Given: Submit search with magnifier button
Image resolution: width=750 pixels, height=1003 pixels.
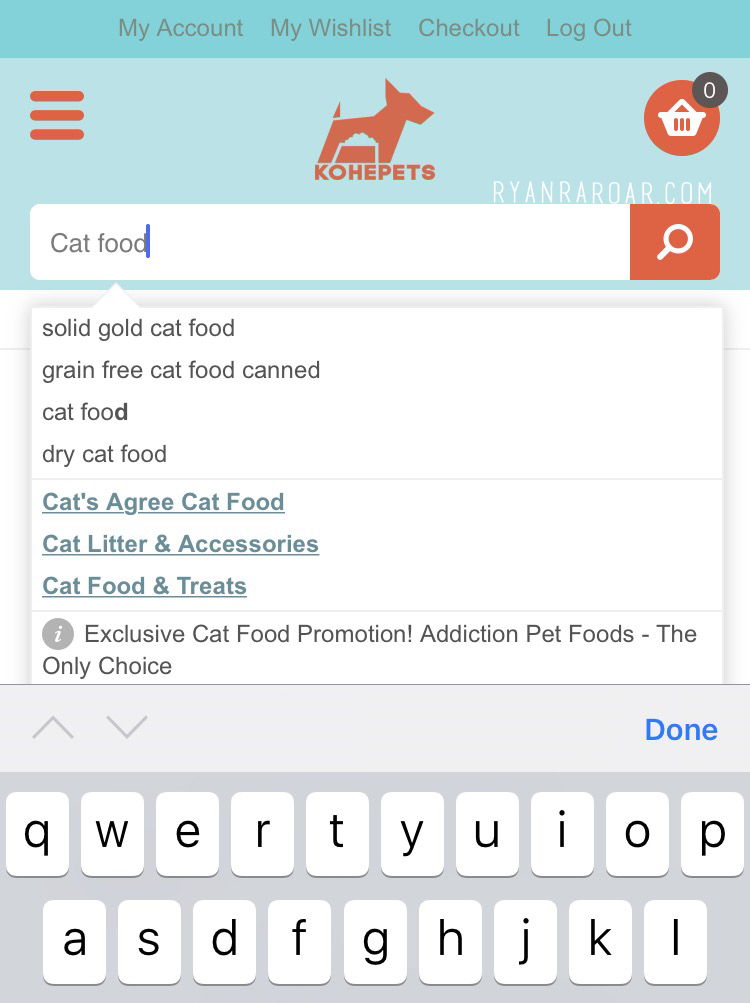Looking at the screenshot, I should pos(674,242).
